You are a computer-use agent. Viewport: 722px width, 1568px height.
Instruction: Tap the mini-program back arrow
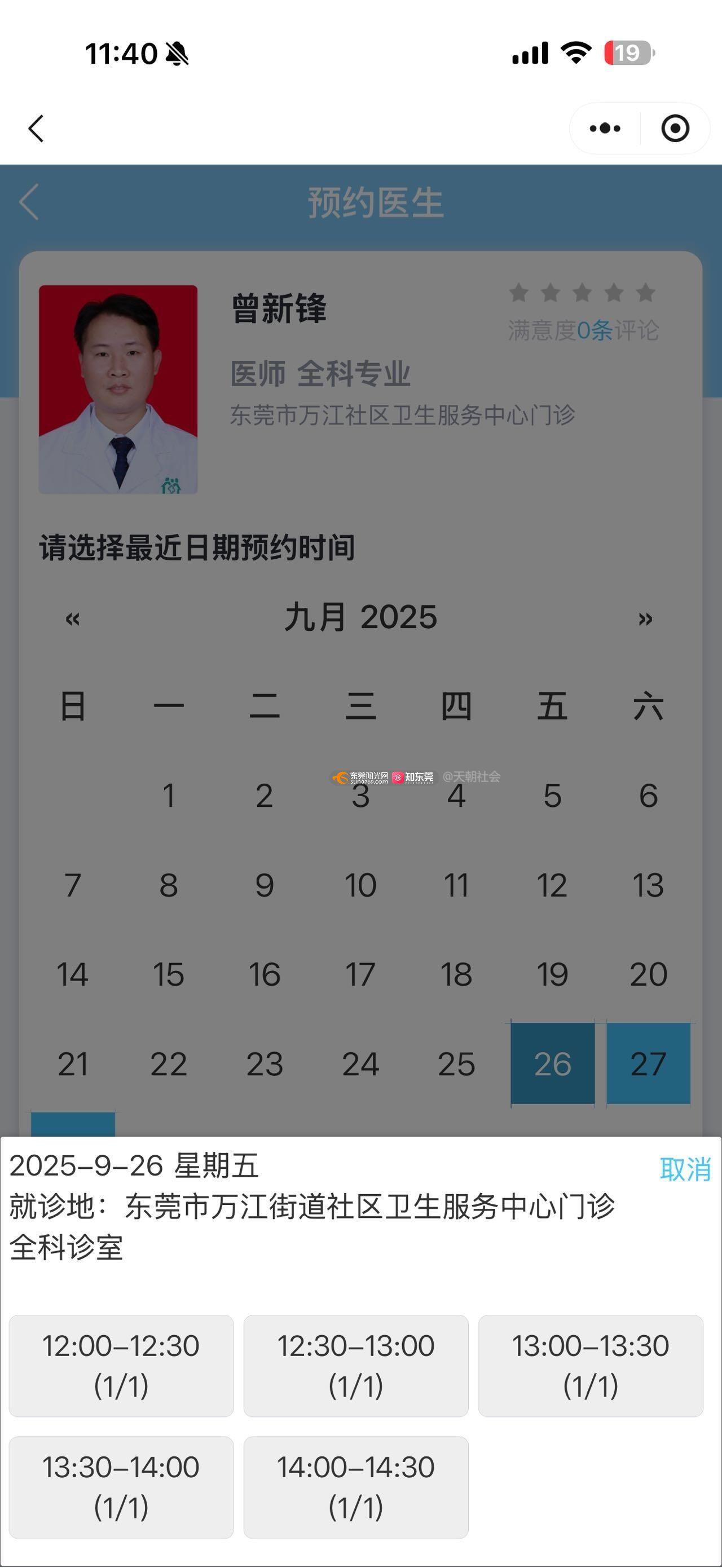(37, 129)
